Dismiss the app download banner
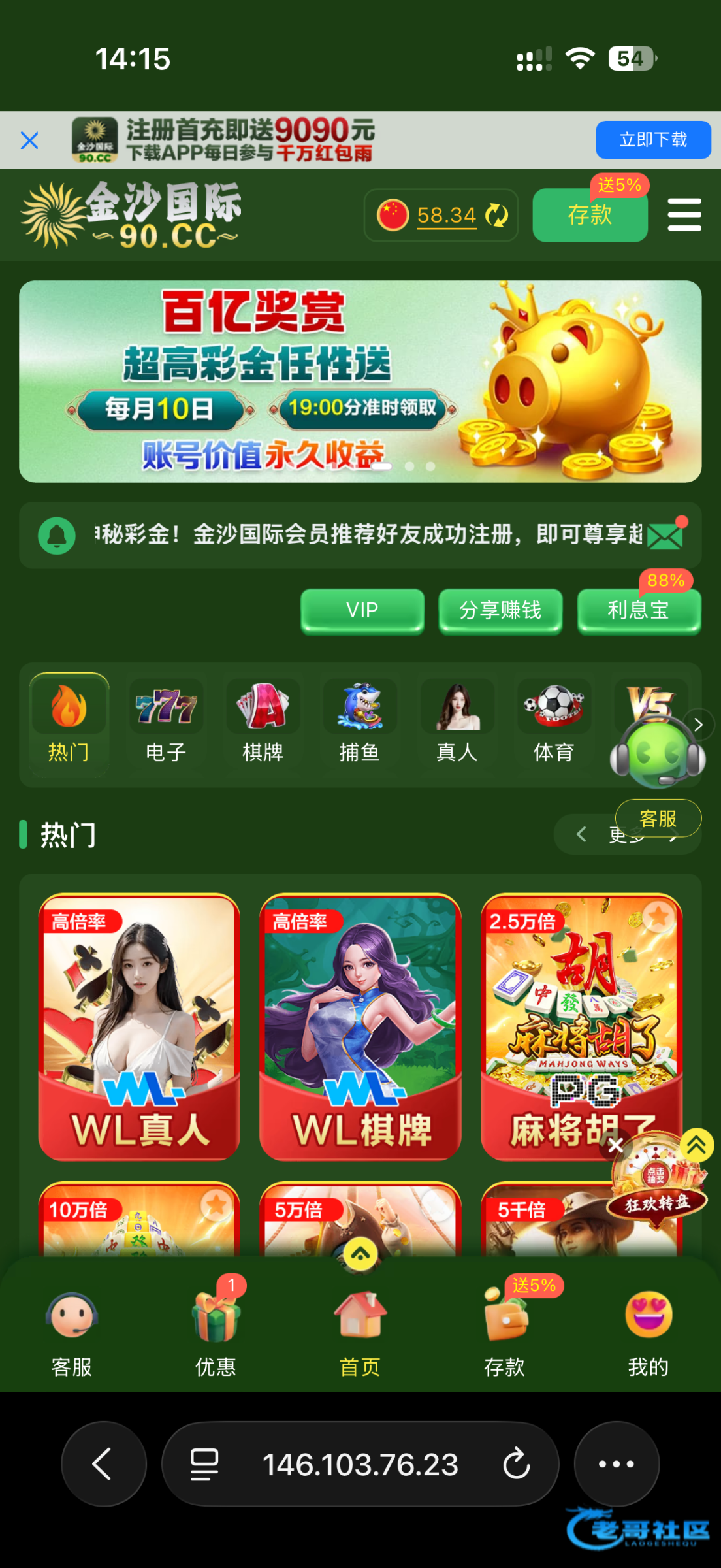Image resolution: width=721 pixels, height=1568 pixels. [29, 140]
